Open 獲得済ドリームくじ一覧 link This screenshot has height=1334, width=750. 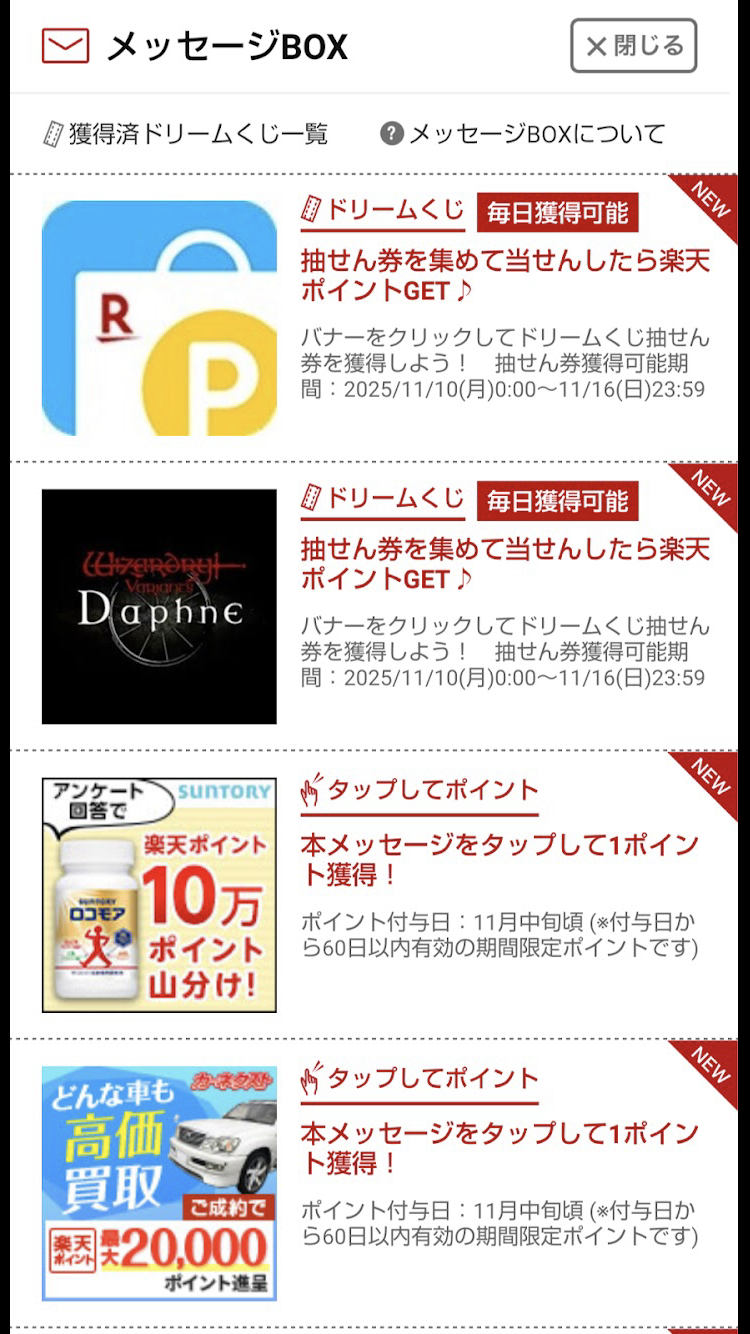[186, 134]
